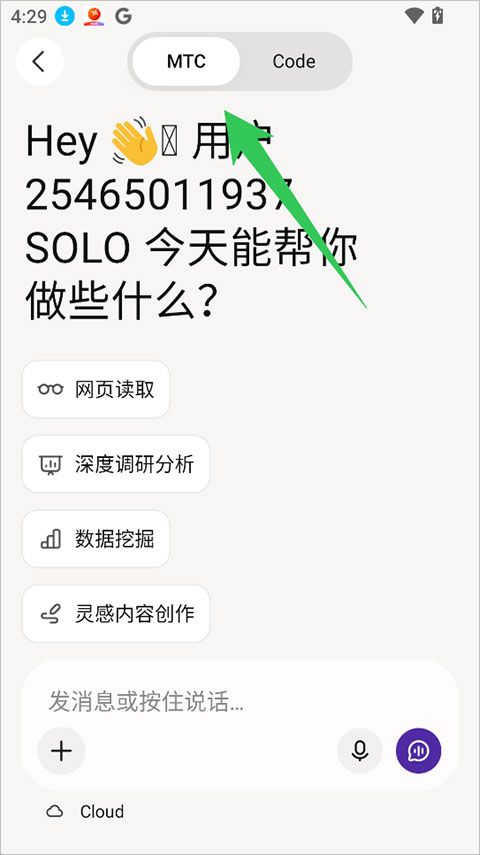Switch to the Code tab
Image resolution: width=480 pixels, height=855 pixels.
coord(294,62)
